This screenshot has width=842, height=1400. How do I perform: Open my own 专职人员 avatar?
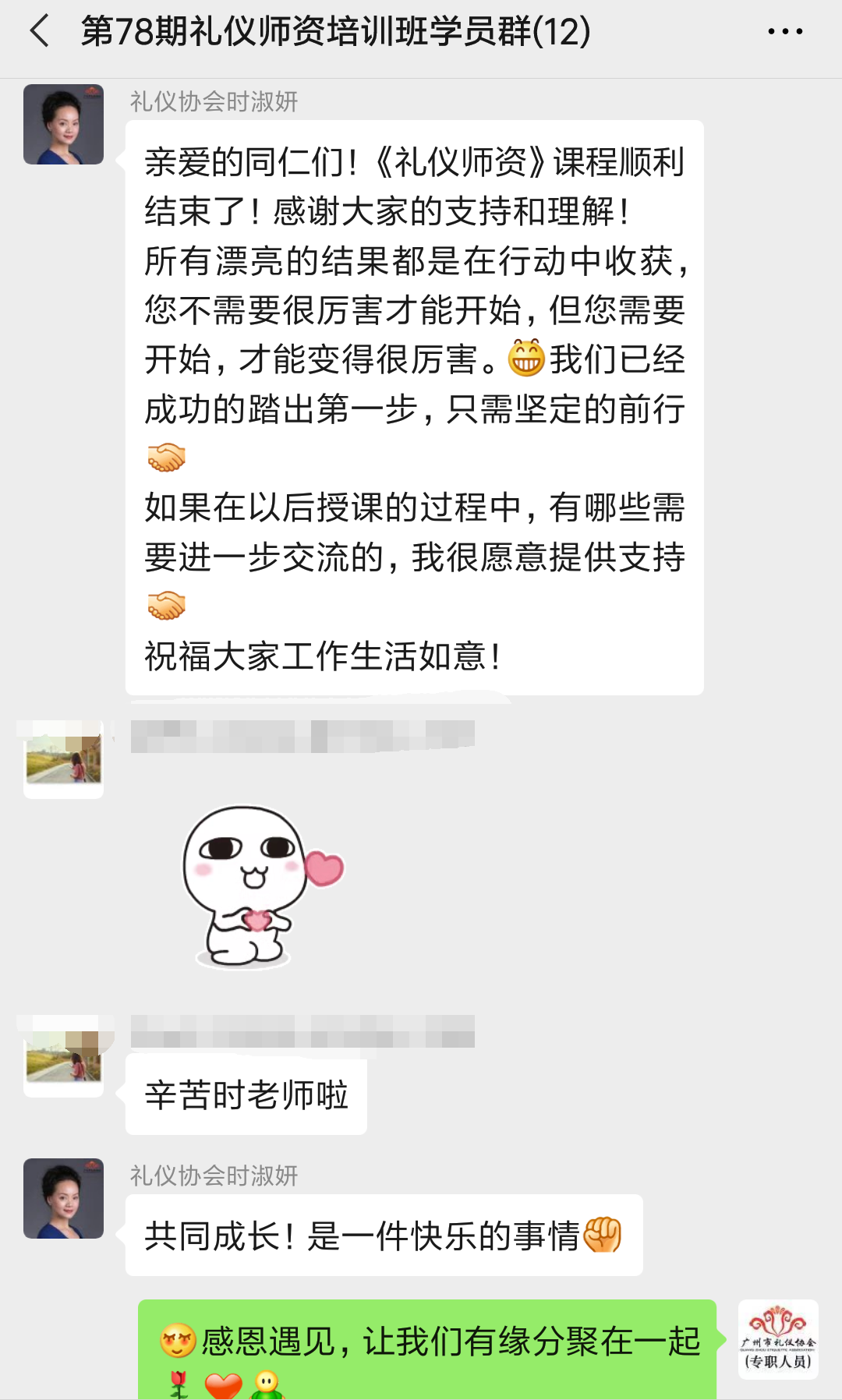click(x=777, y=1339)
